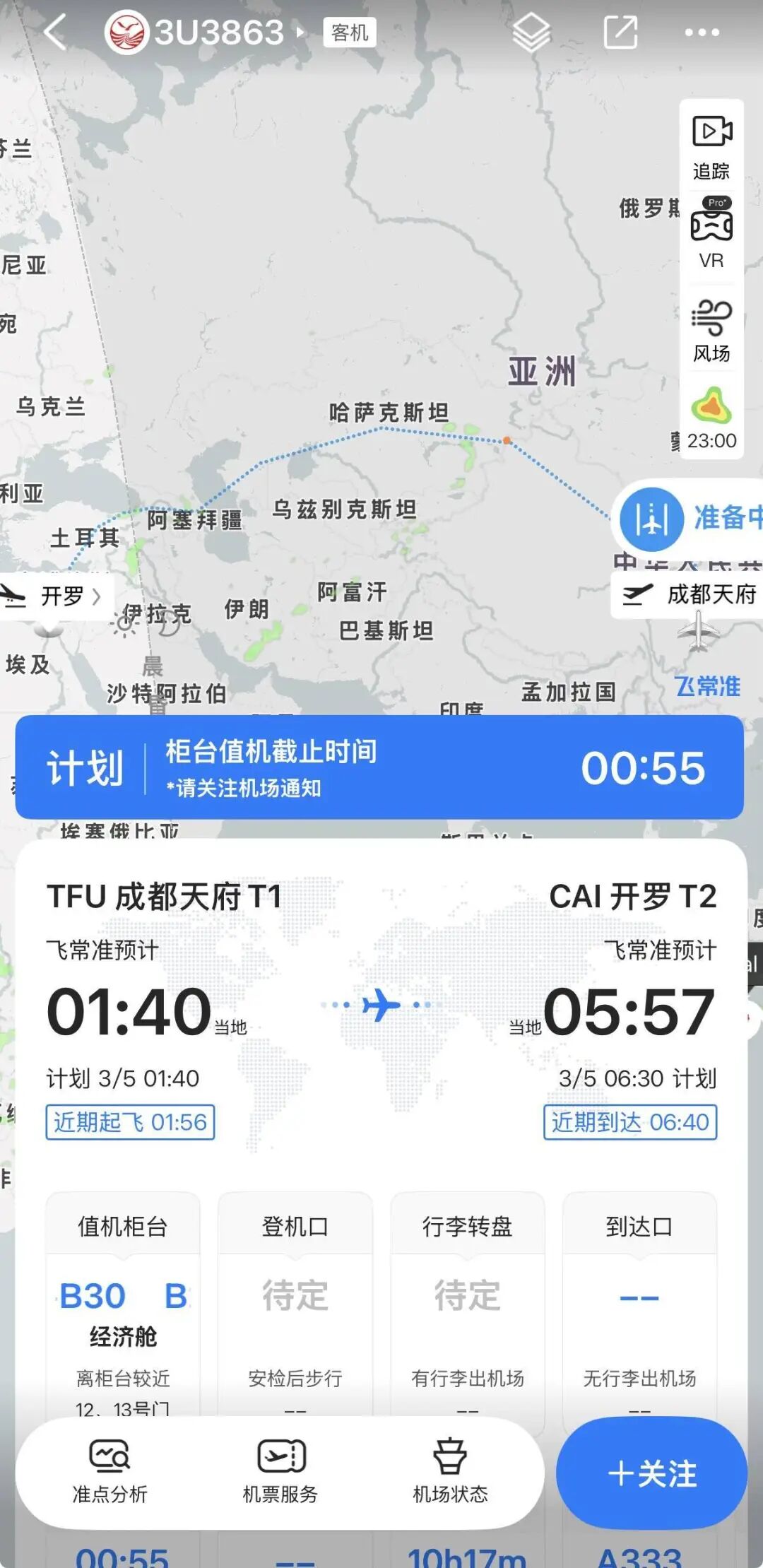The image size is (763, 1568).
Task: Open the VR Pro view
Action: pos(711,235)
